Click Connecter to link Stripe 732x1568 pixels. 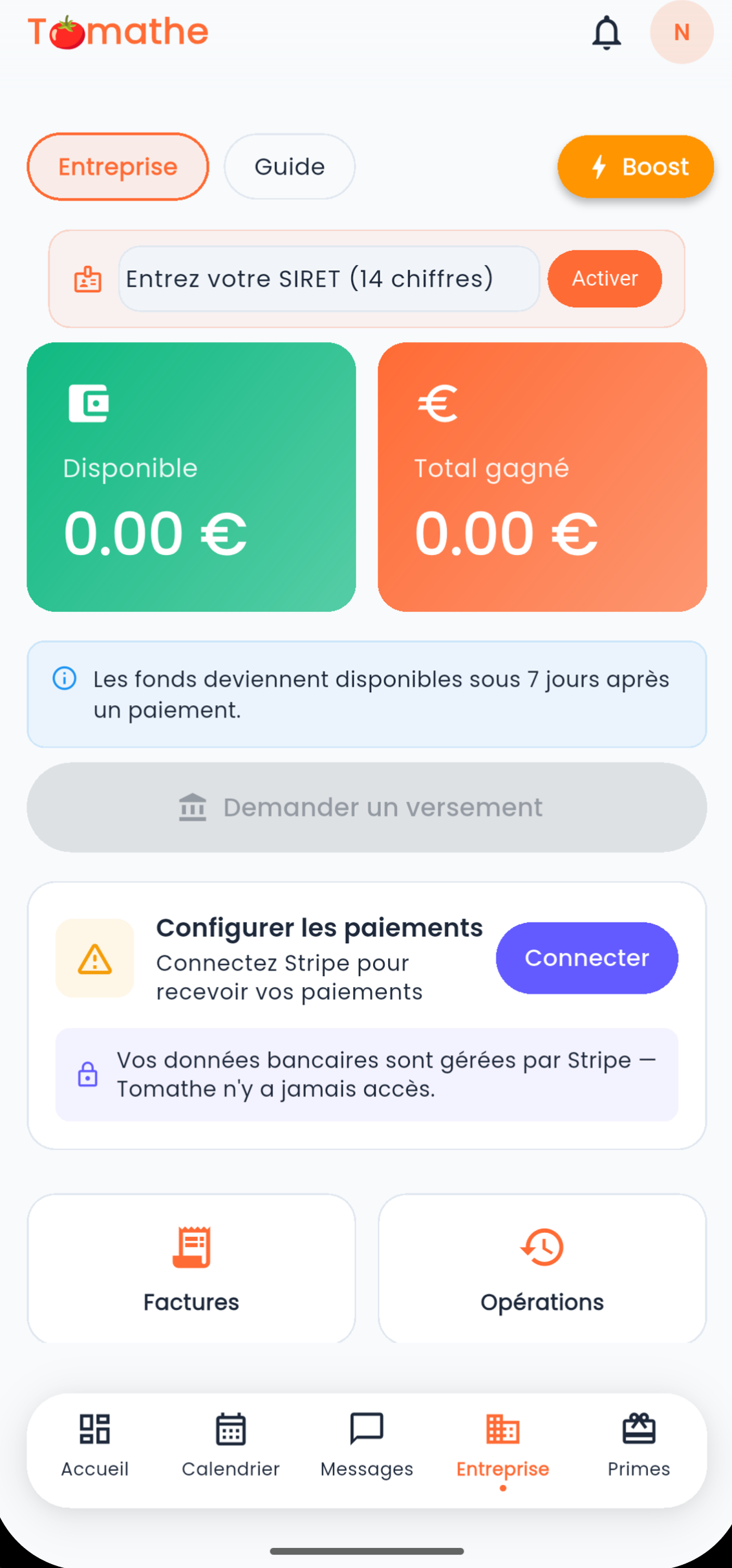[x=586, y=958]
